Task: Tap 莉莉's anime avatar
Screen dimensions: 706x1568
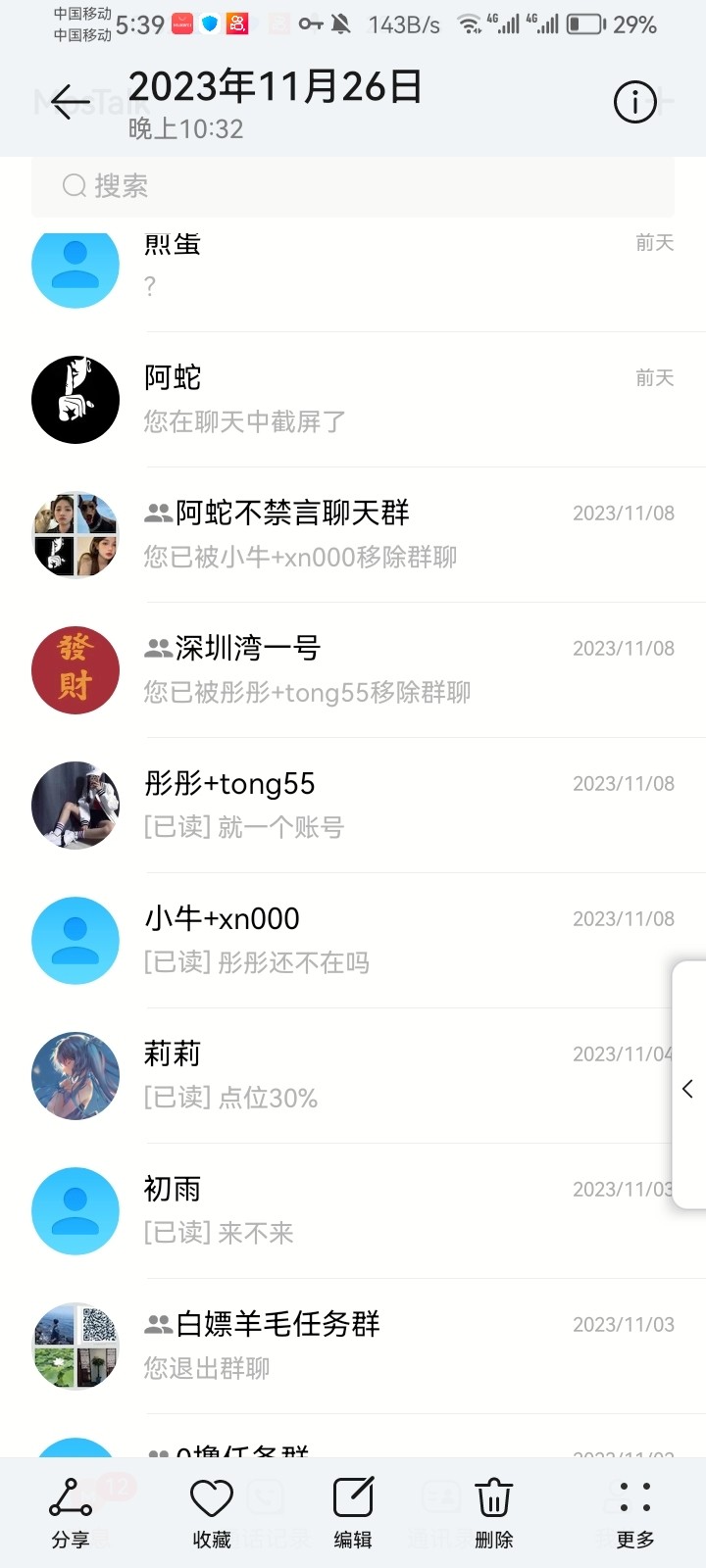Action: coord(76,1075)
